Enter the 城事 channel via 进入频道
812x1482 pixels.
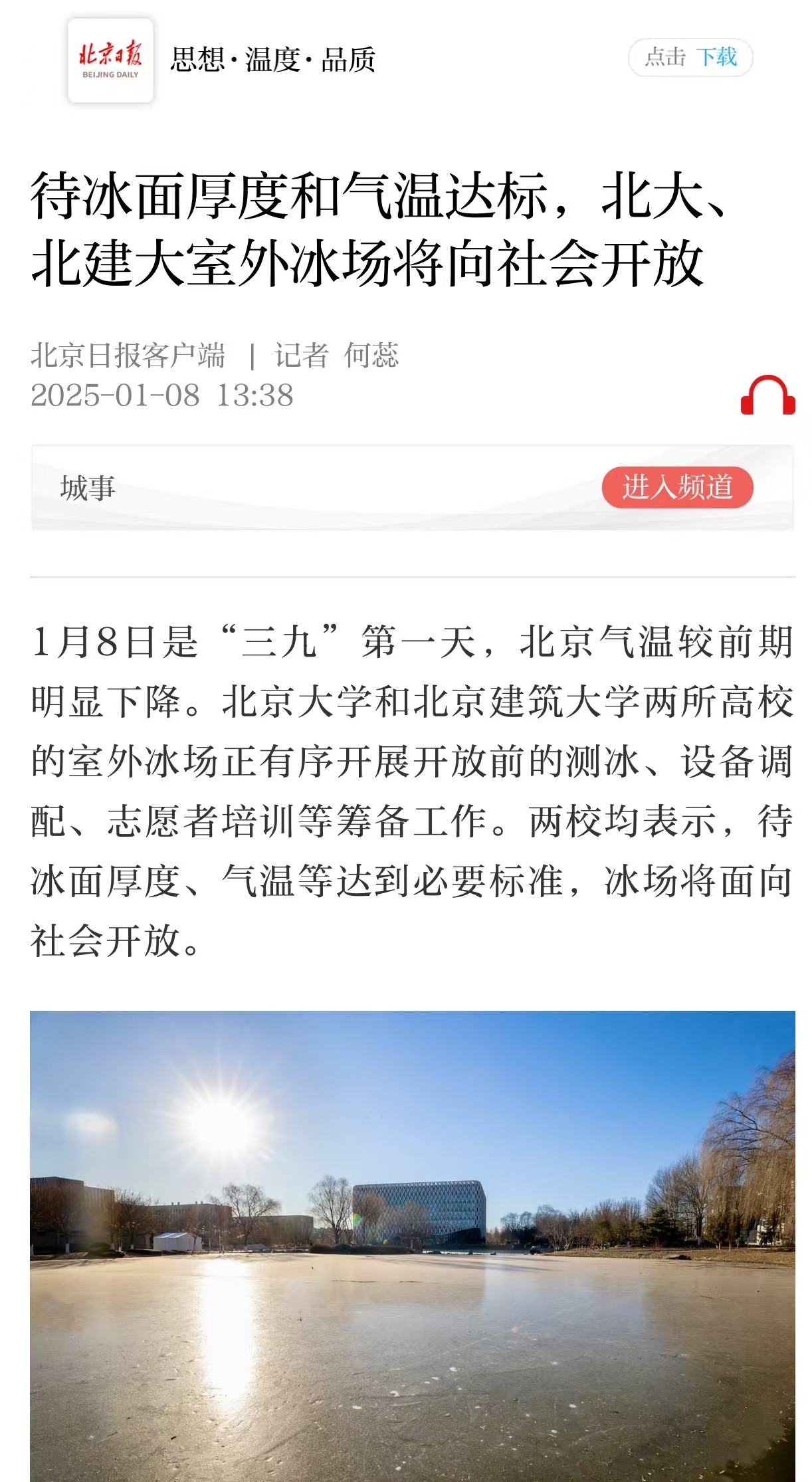(677, 487)
